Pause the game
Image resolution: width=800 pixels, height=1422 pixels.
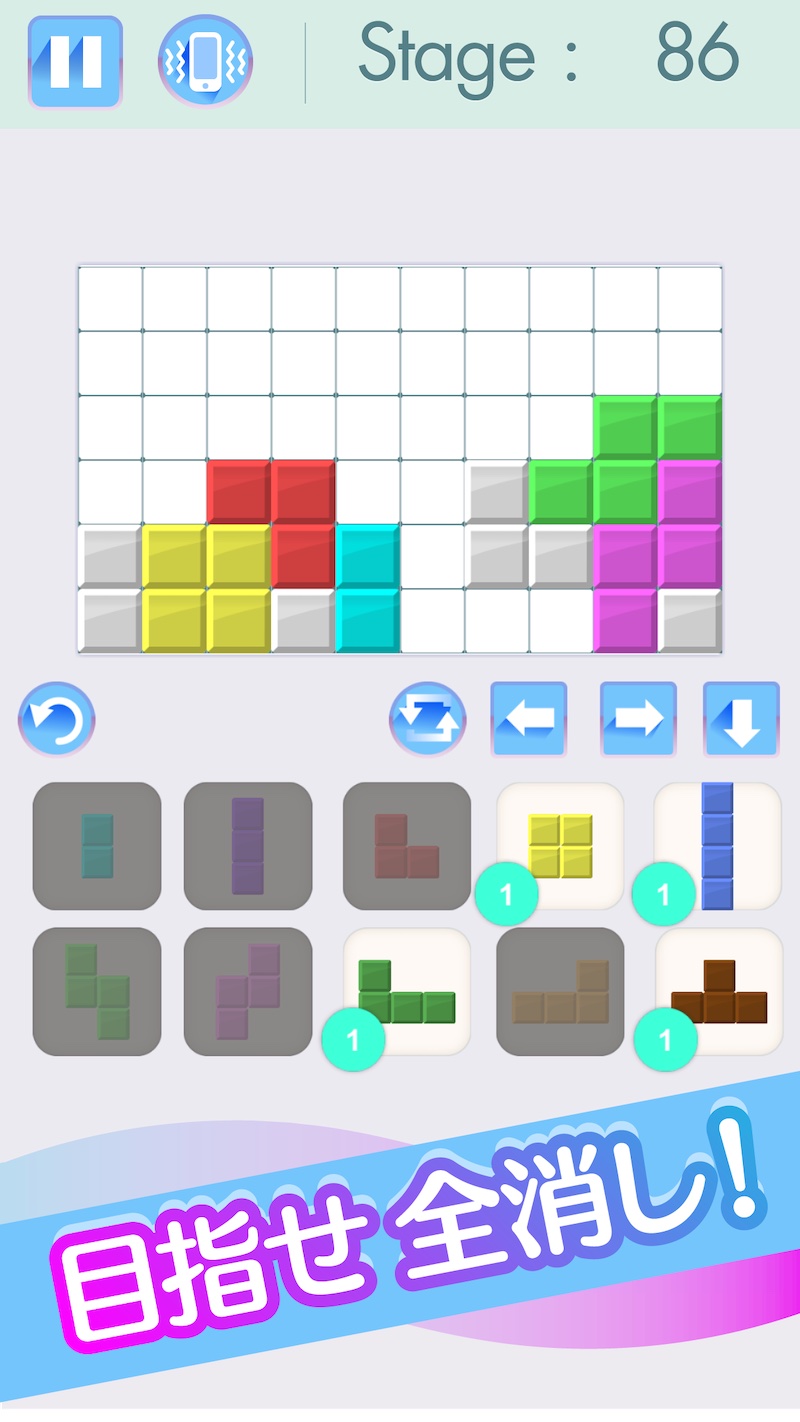point(75,61)
